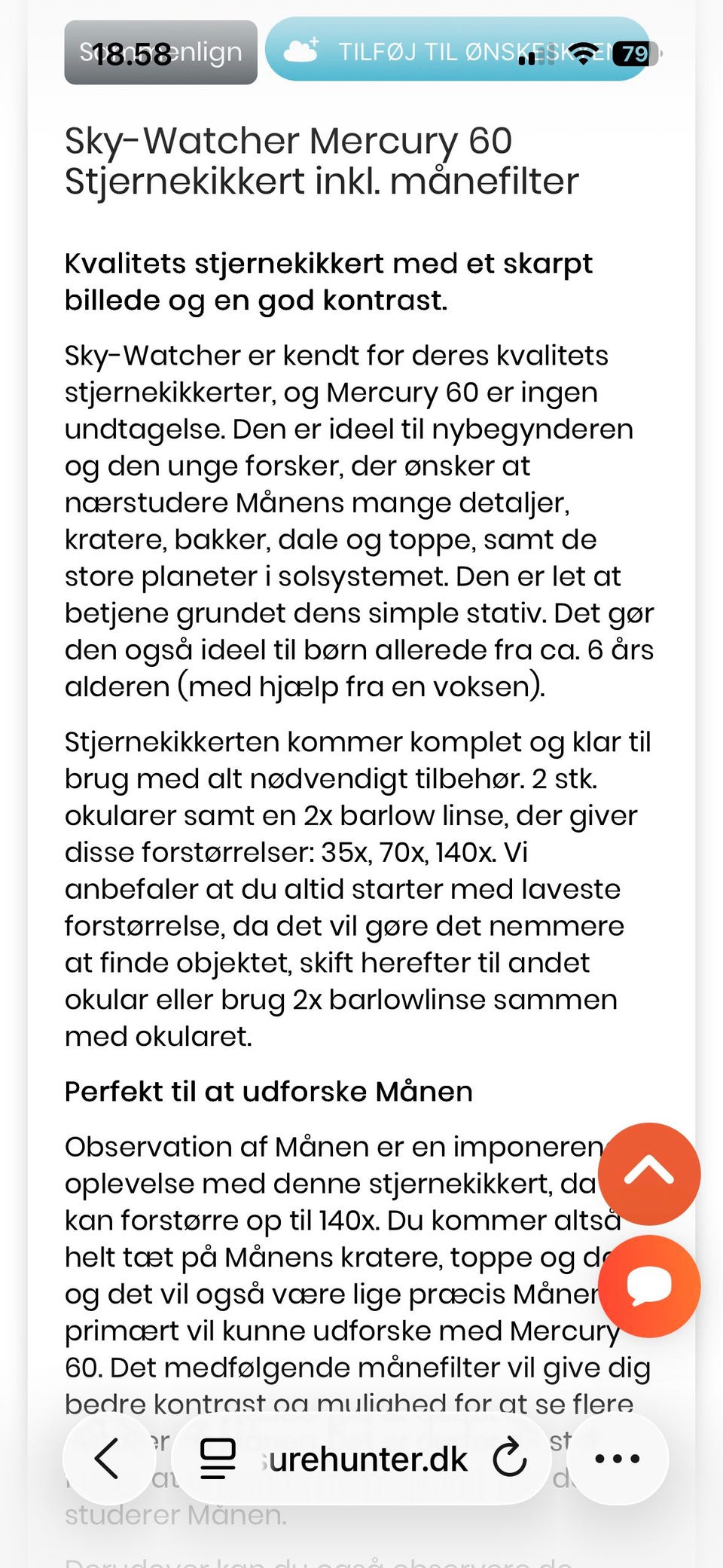Open the ellipsis menu at bottom right

tap(616, 1458)
